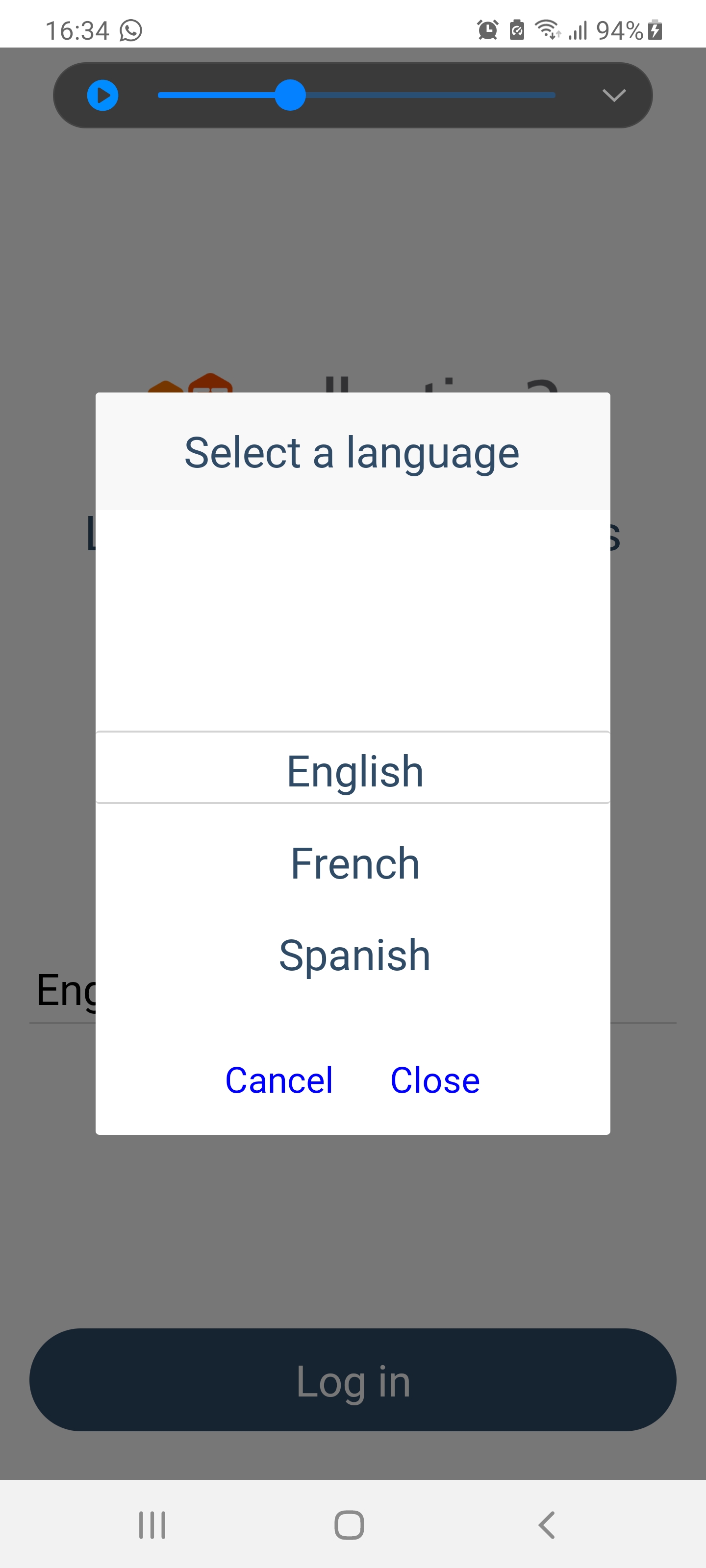Cancel the language selection dialog
The image size is (706, 1568).
279,1080
